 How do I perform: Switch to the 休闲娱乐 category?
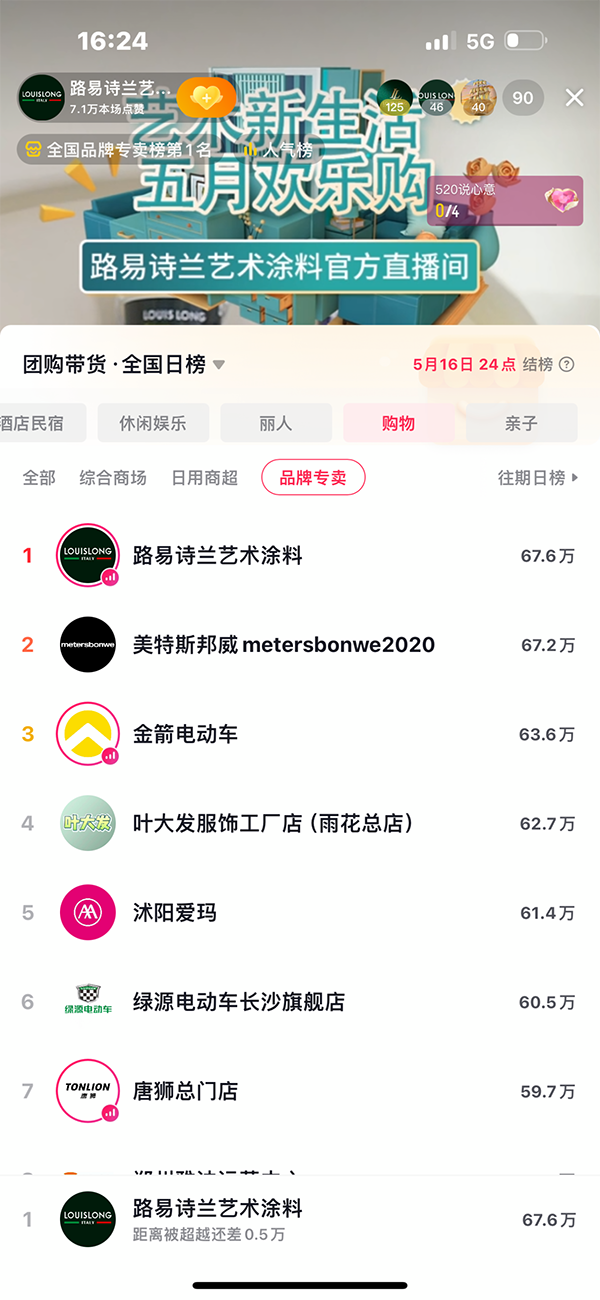coord(153,423)
